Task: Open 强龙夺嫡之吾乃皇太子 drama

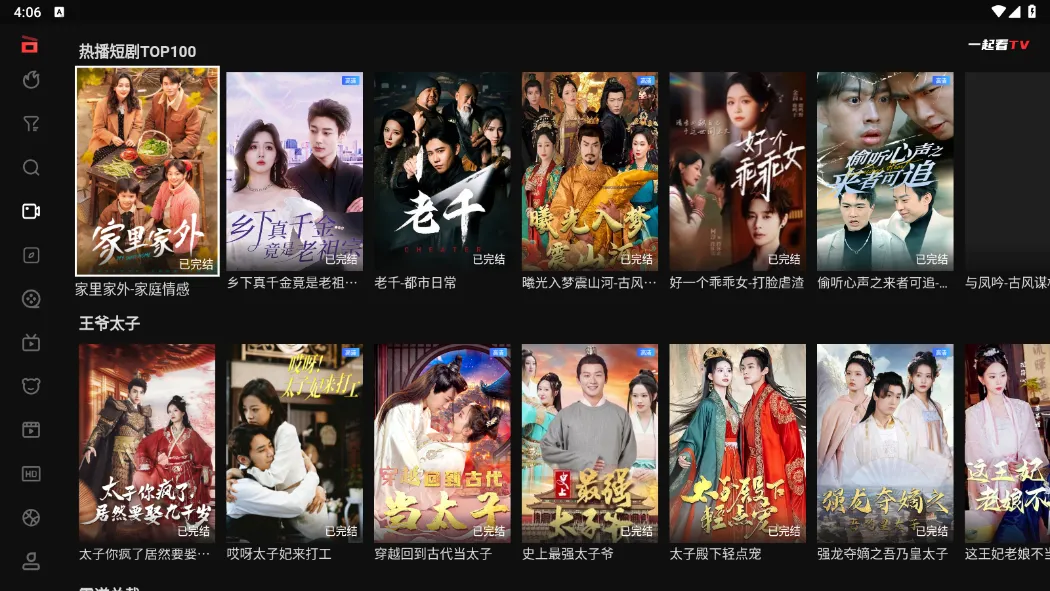Action: pyautogui.click(x=884, y=443)
